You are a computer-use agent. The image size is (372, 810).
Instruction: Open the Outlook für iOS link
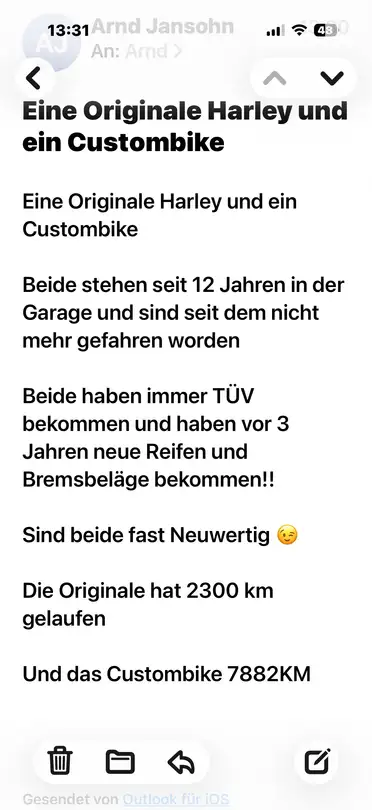[x=176, y=800]
